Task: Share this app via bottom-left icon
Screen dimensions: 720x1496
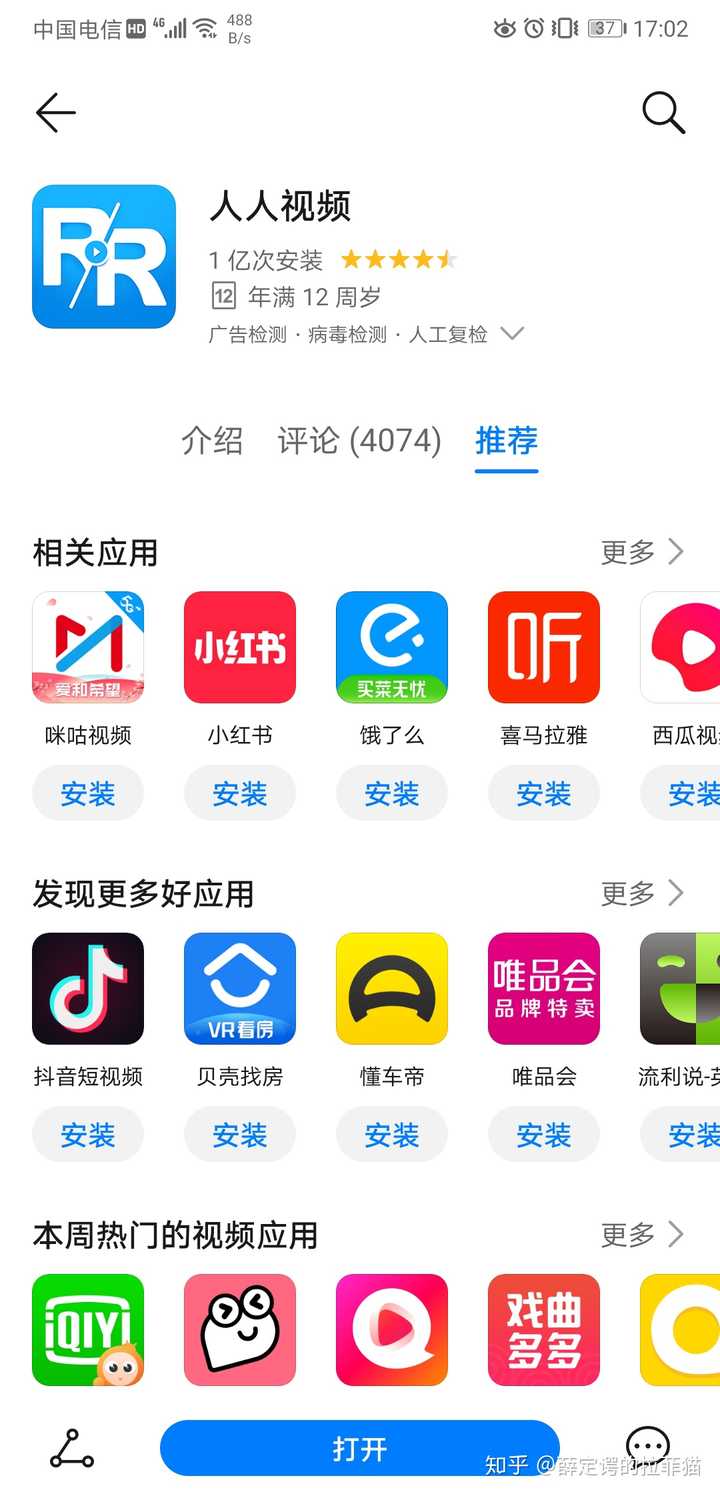Action: pos(72,1449)
